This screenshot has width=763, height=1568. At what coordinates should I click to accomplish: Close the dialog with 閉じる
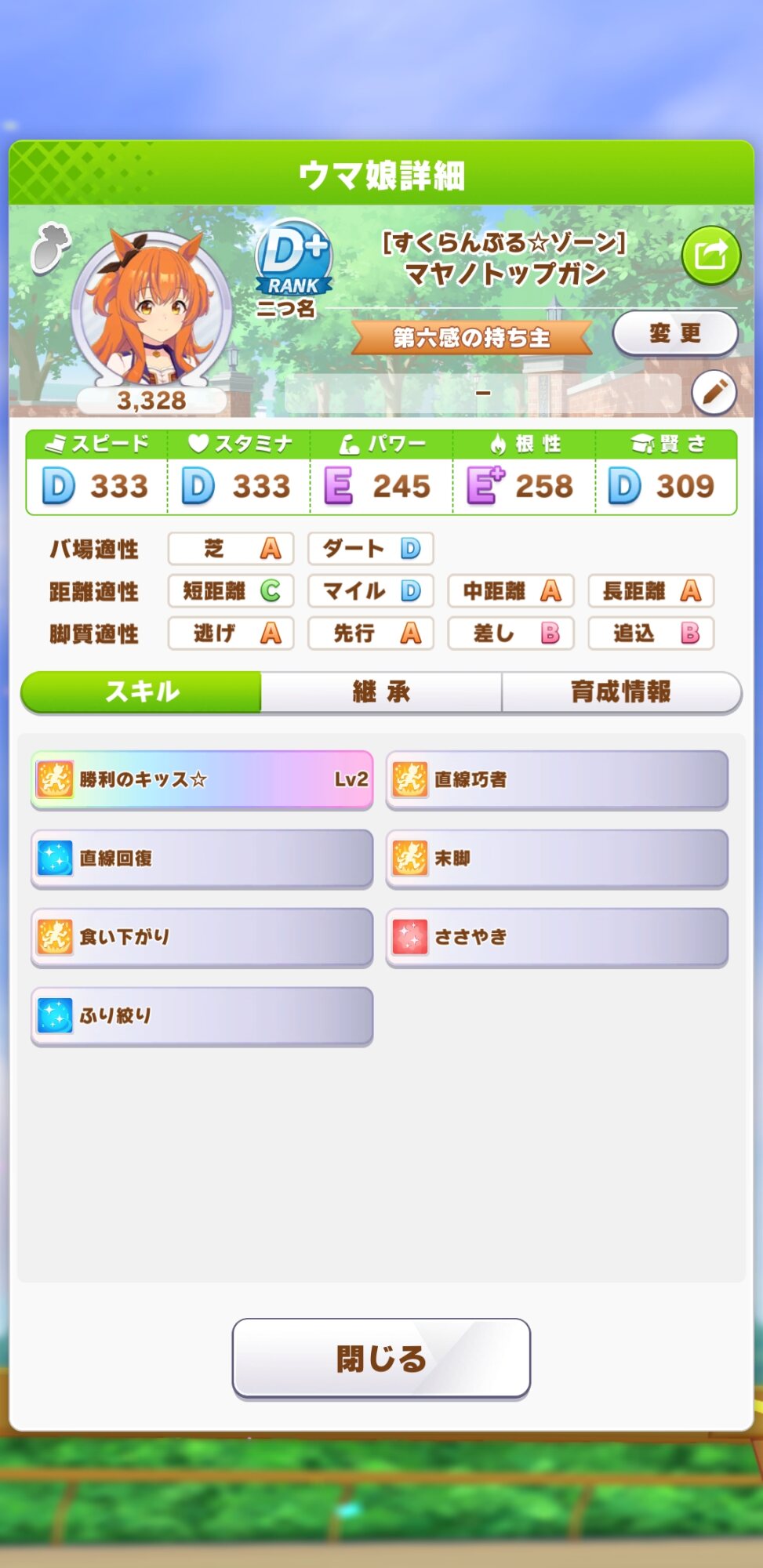pos(381,1358)
